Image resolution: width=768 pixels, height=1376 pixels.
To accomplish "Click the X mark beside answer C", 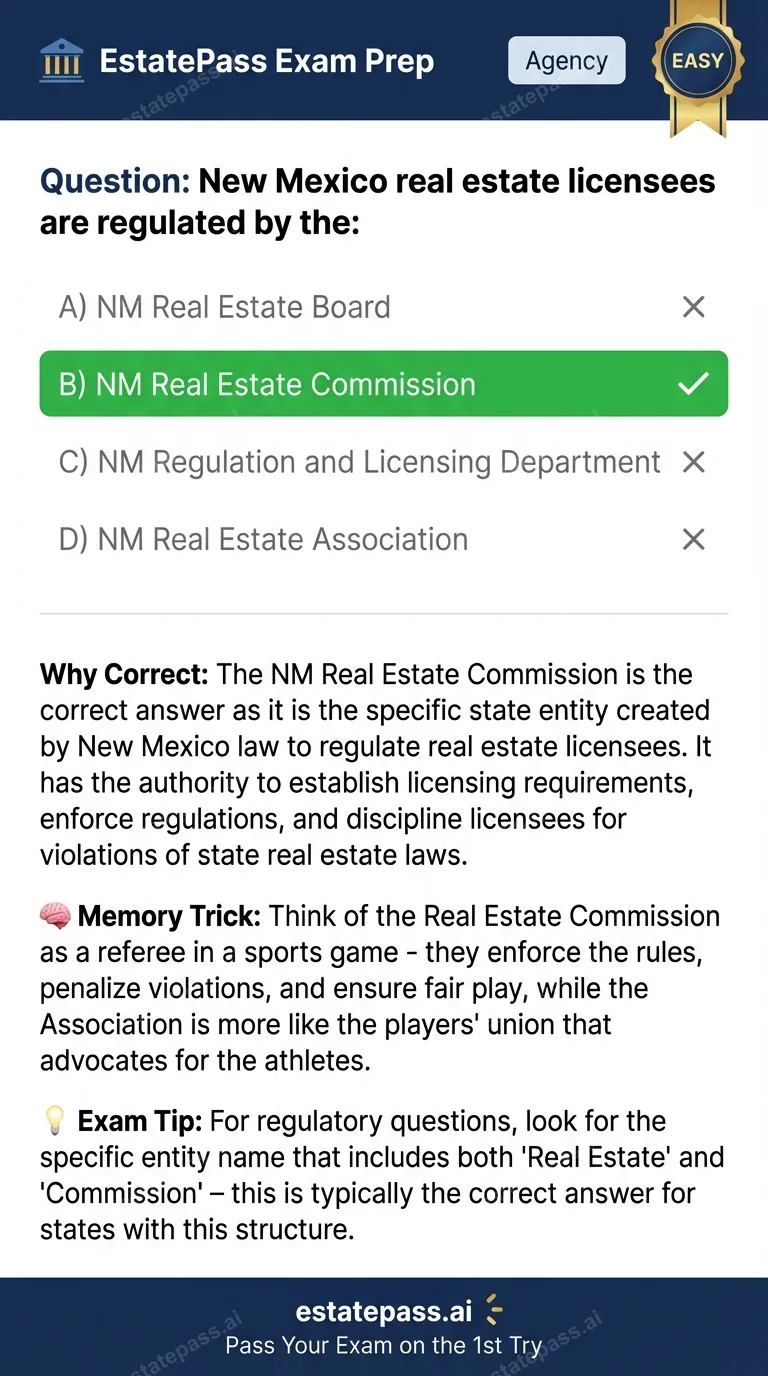I will pyautogui.click(x=693, y=462).
